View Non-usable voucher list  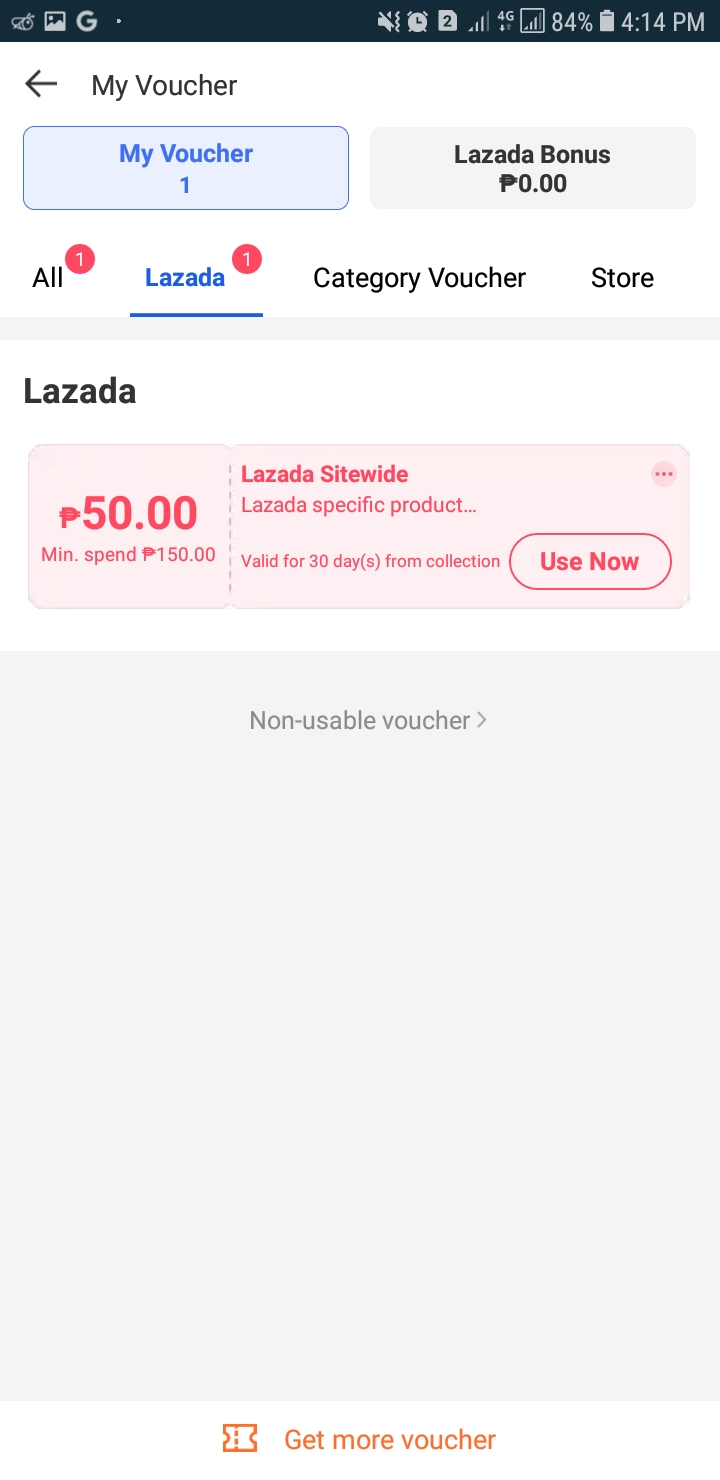pos(368,720)
